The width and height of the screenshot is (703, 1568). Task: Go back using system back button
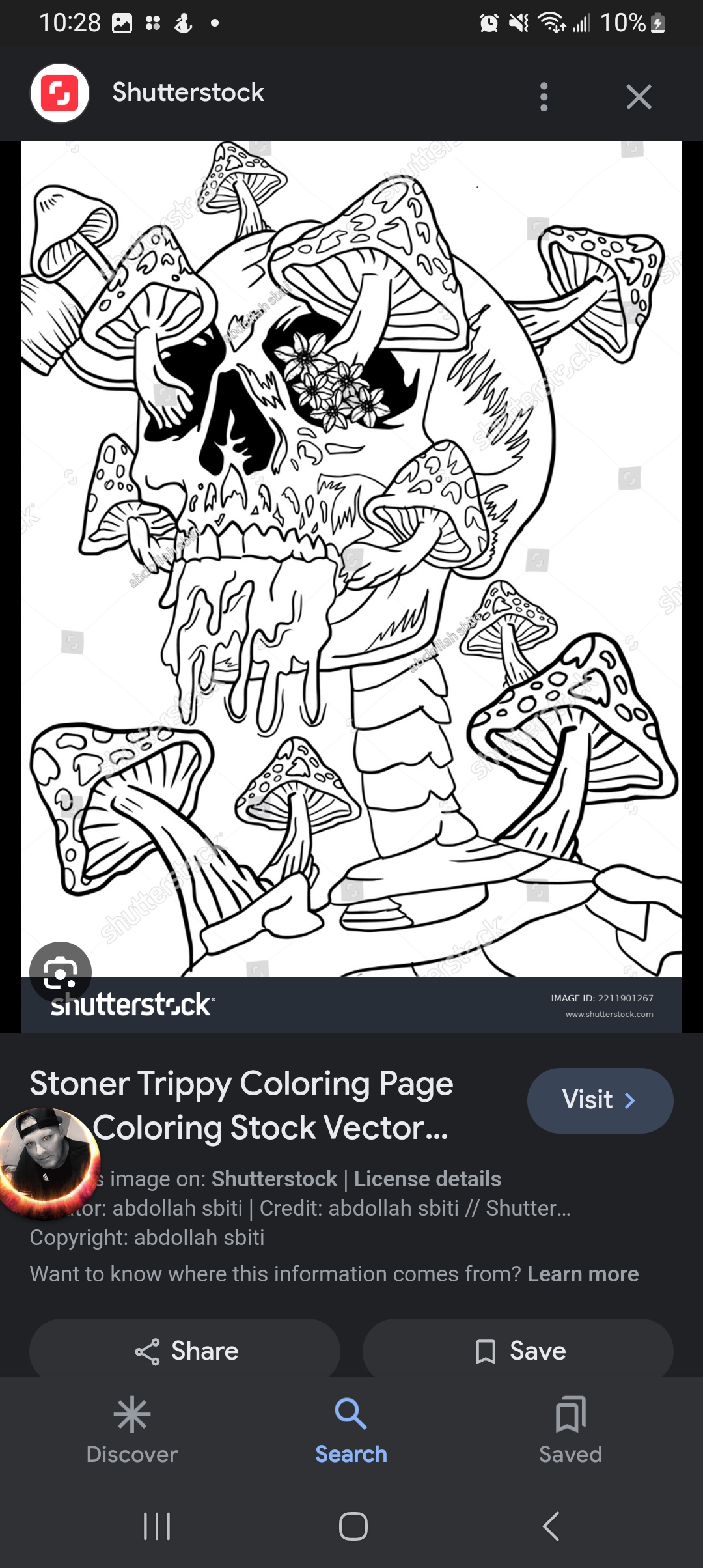point(551,1526)
